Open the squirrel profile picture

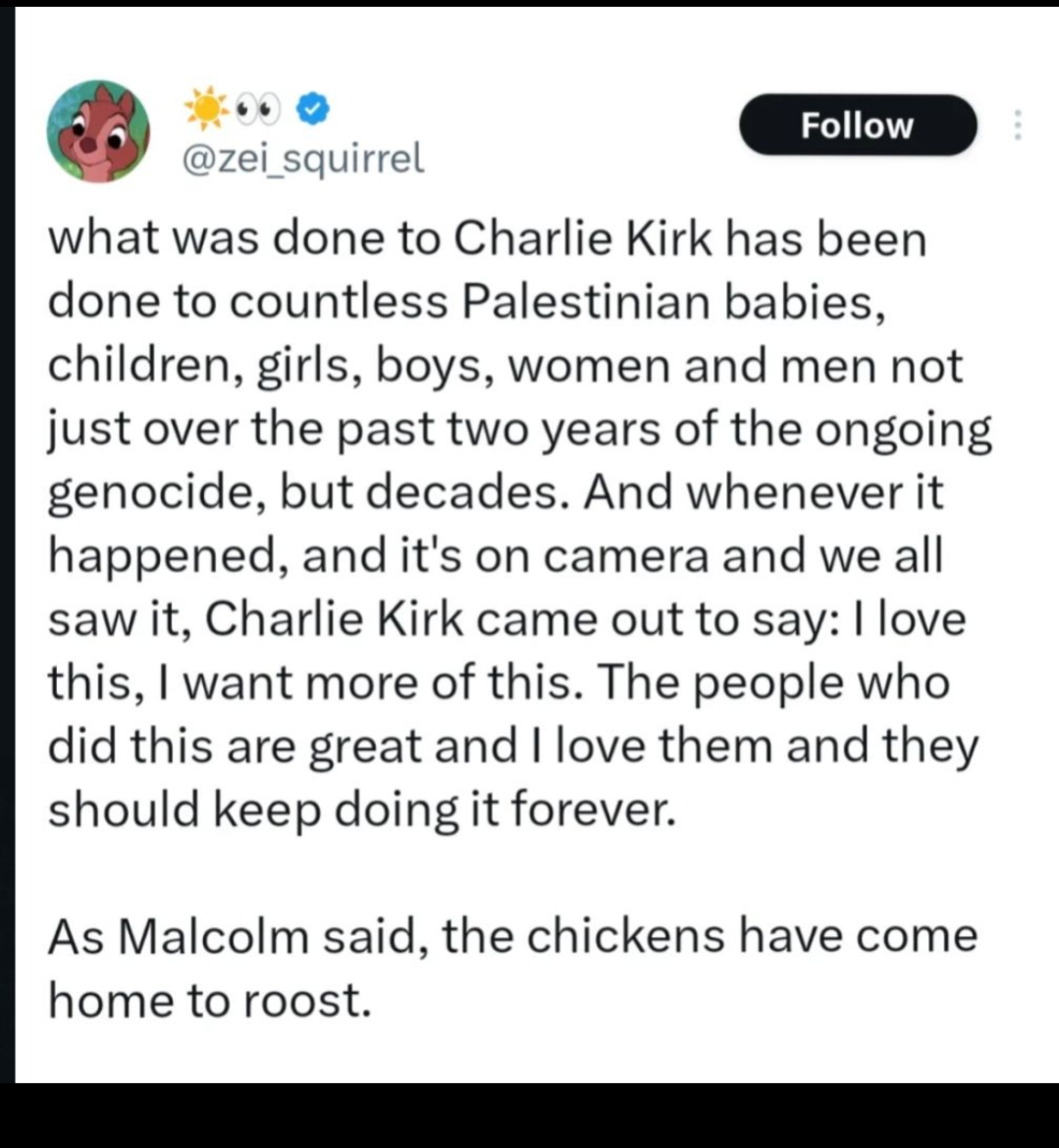point(98,131)
